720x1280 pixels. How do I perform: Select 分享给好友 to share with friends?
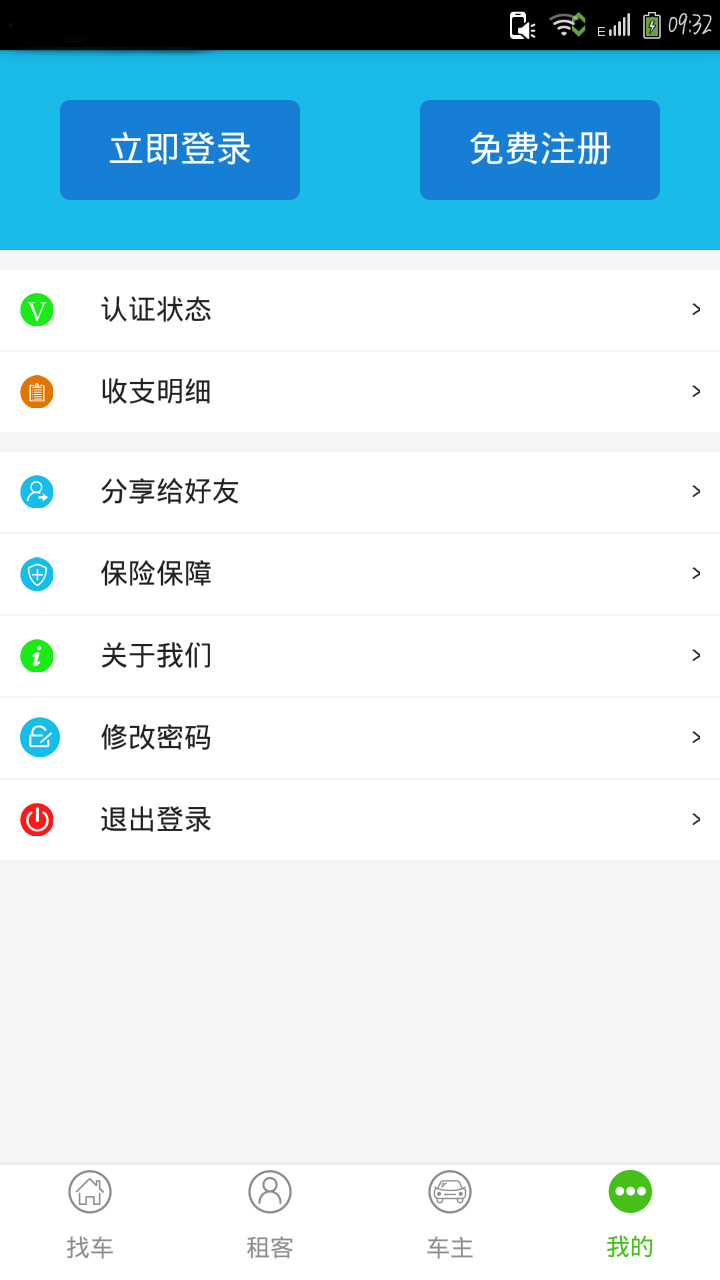coord(360,492)
